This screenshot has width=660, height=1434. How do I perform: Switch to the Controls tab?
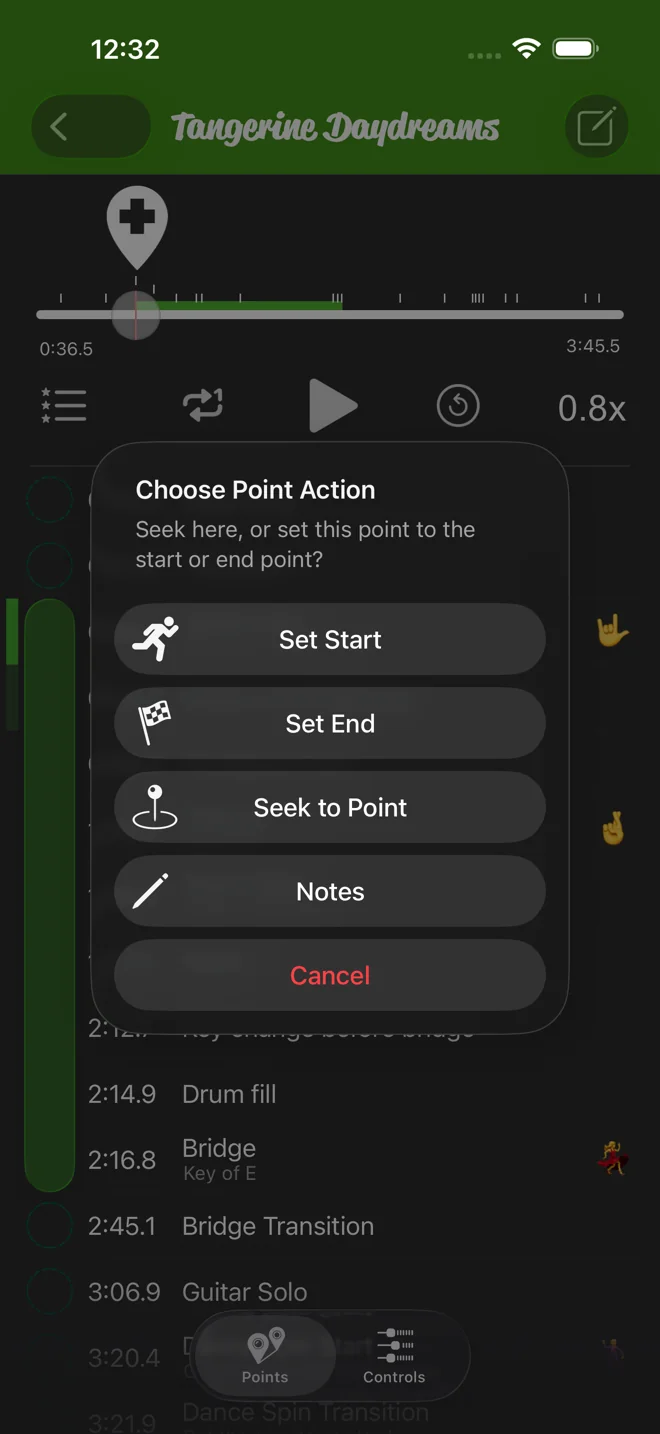coord(394,1356)
